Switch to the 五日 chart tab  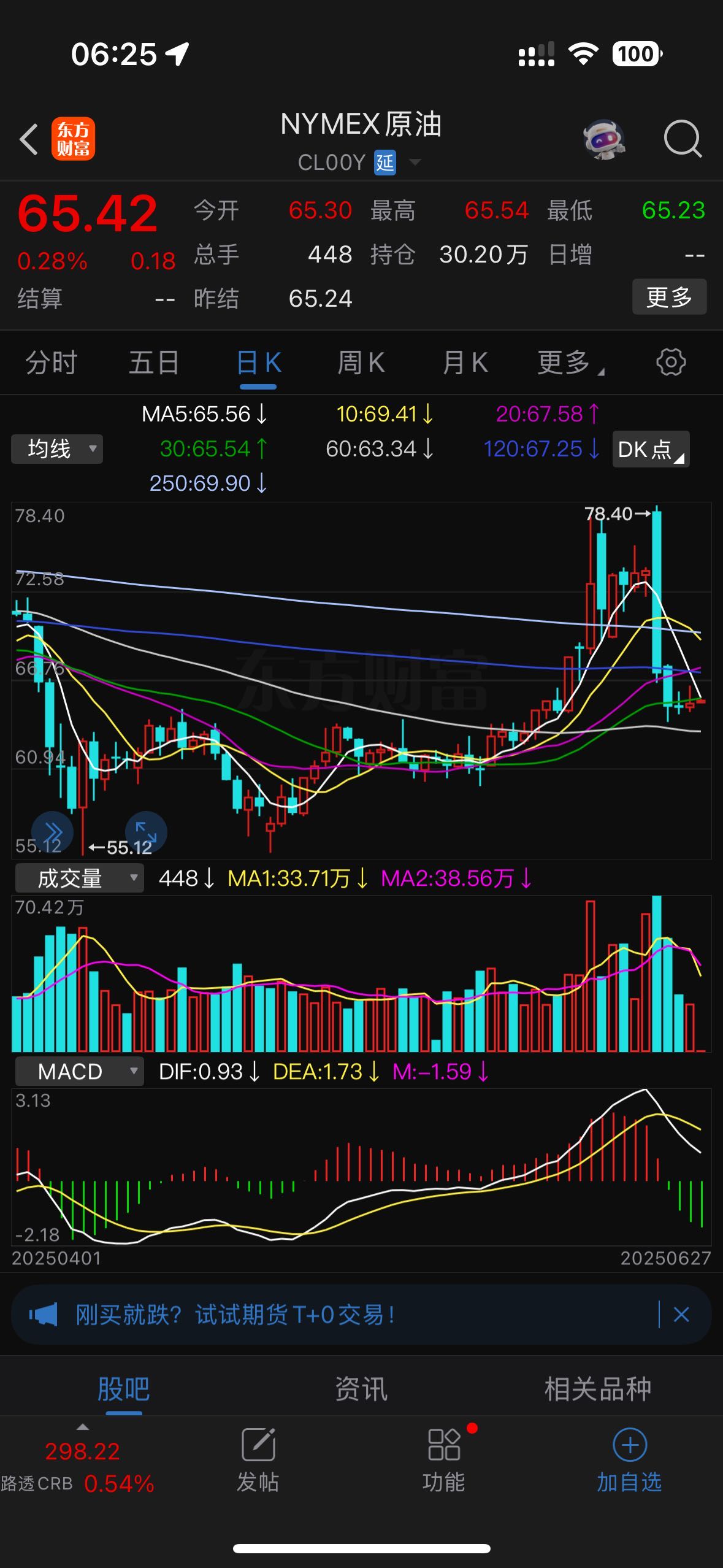(x=154, y=363)
